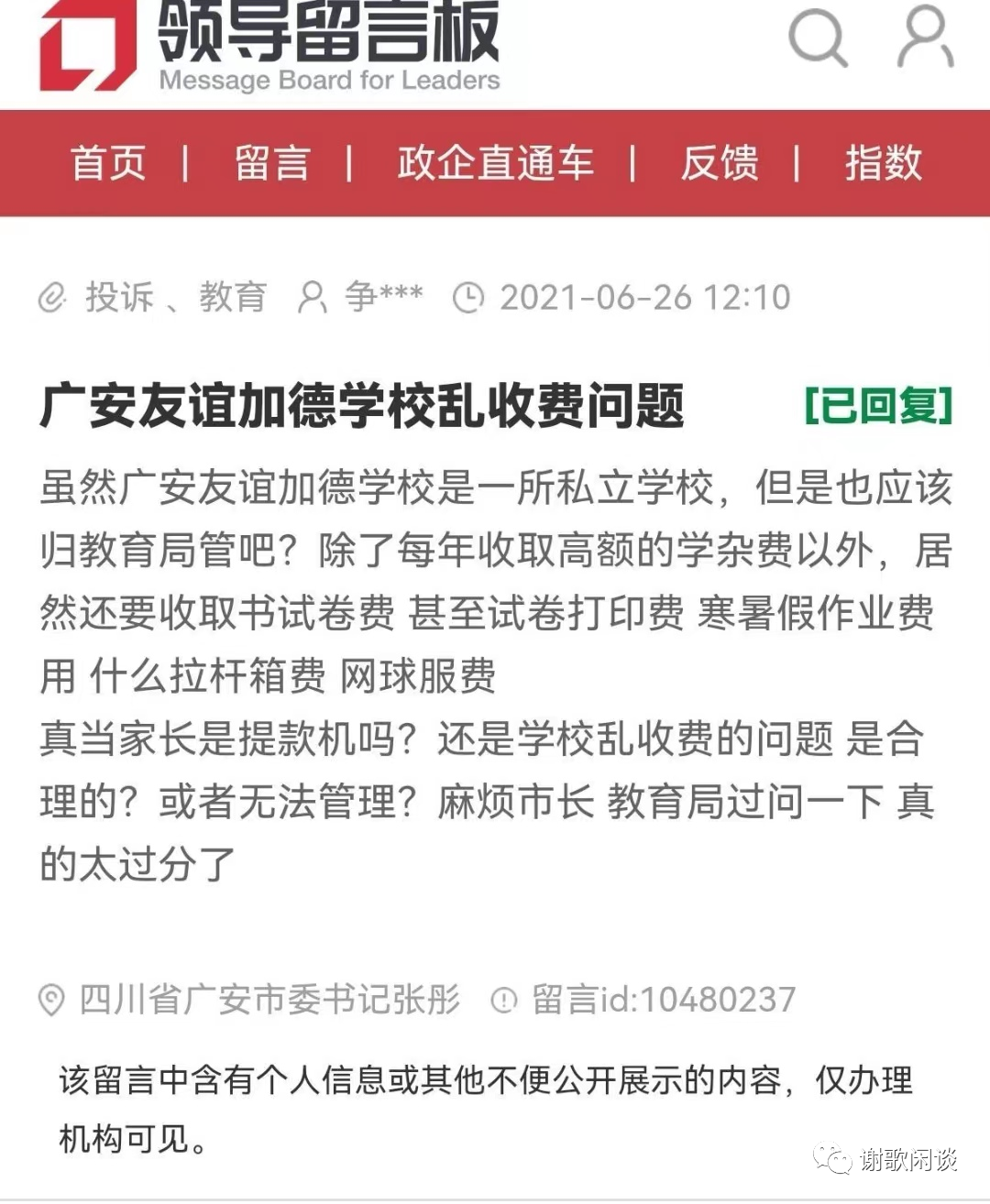Open the user account icon

tap(925, 37)
